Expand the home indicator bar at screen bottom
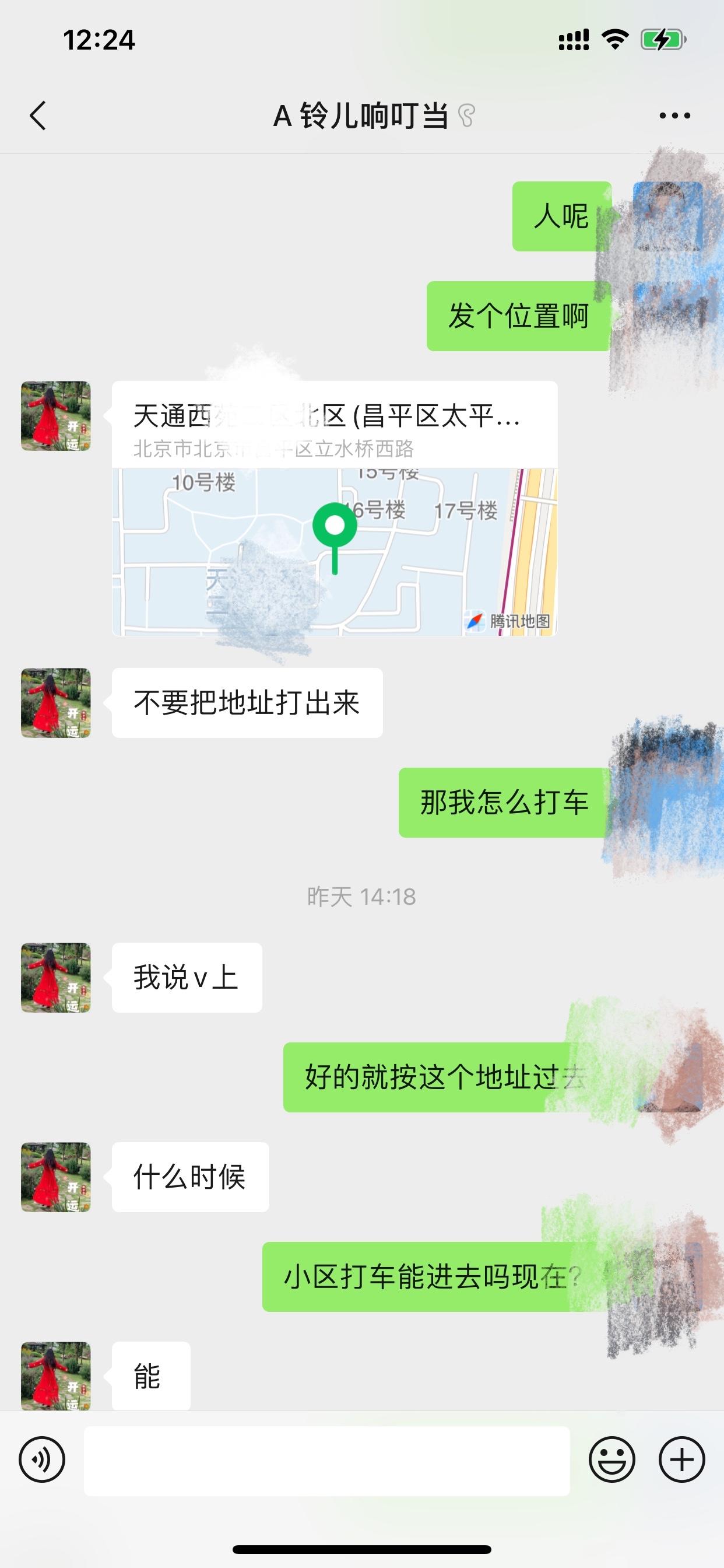Screen dimensions: 724x1568 coord(362,1550)
